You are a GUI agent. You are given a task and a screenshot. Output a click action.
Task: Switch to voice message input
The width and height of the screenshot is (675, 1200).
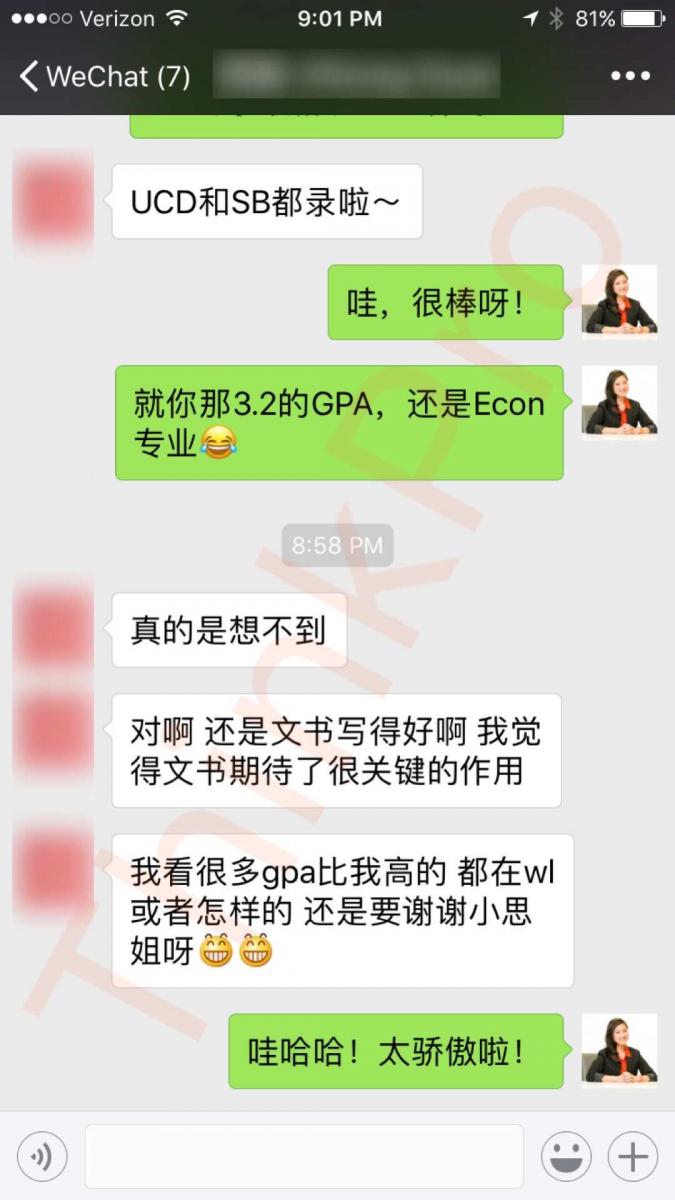[x=42, y=1157]
